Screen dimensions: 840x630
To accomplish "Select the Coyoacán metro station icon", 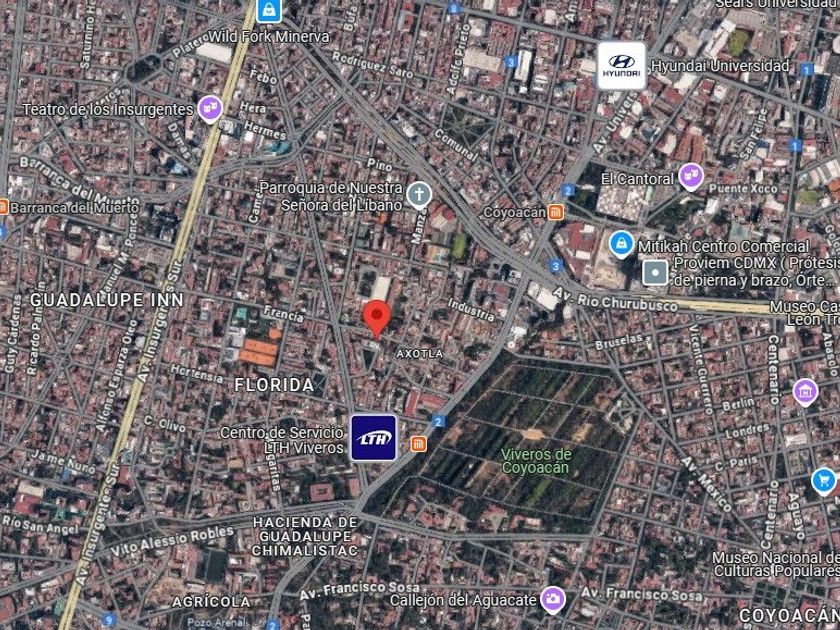I will click(556, 213).
